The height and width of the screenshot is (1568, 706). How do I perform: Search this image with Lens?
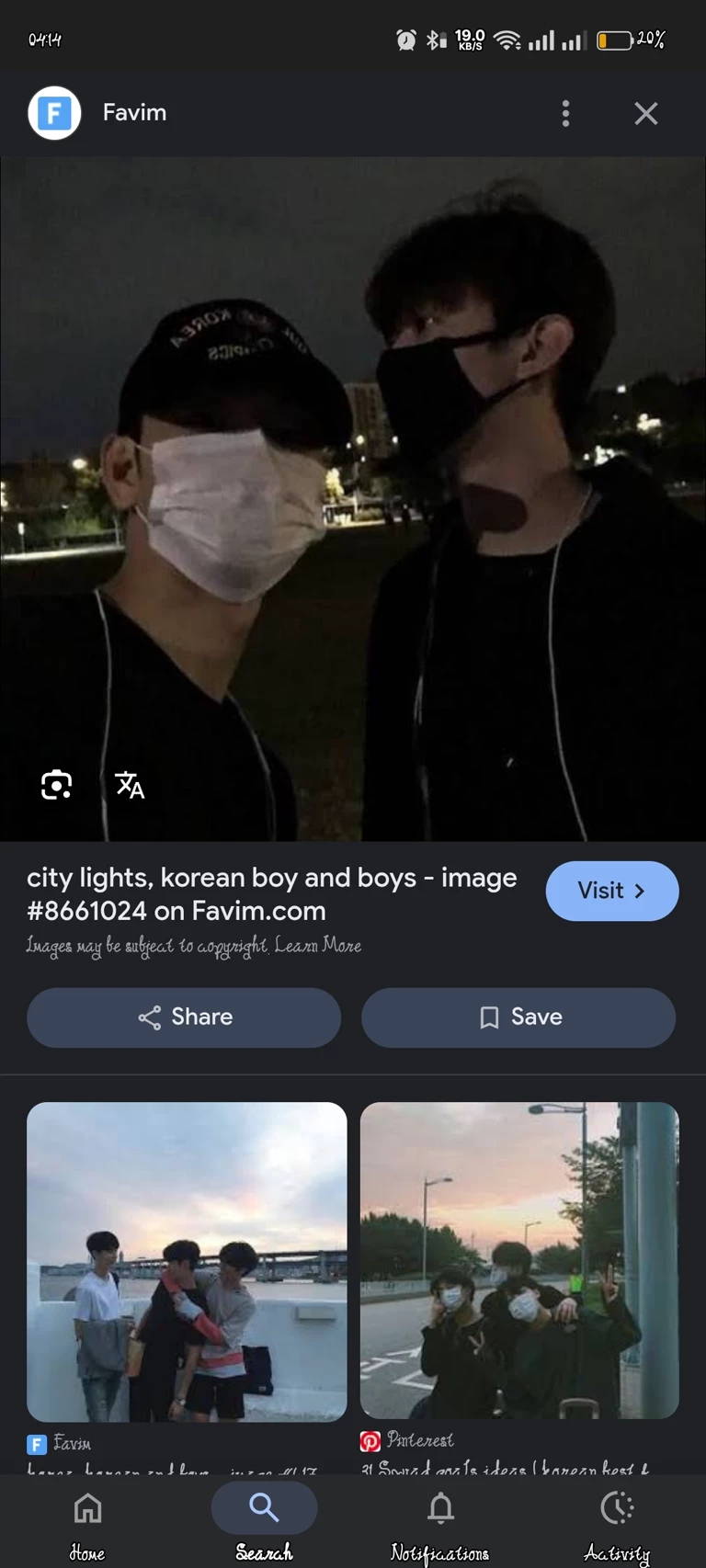click(56, 785)
